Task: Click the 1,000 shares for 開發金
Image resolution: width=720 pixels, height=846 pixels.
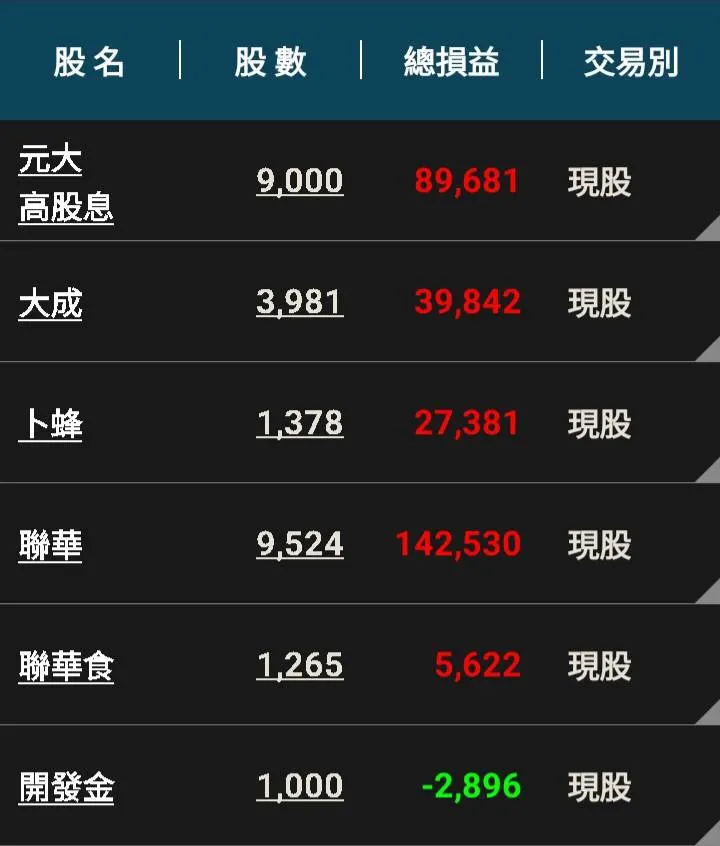Action: coord(302,786)
